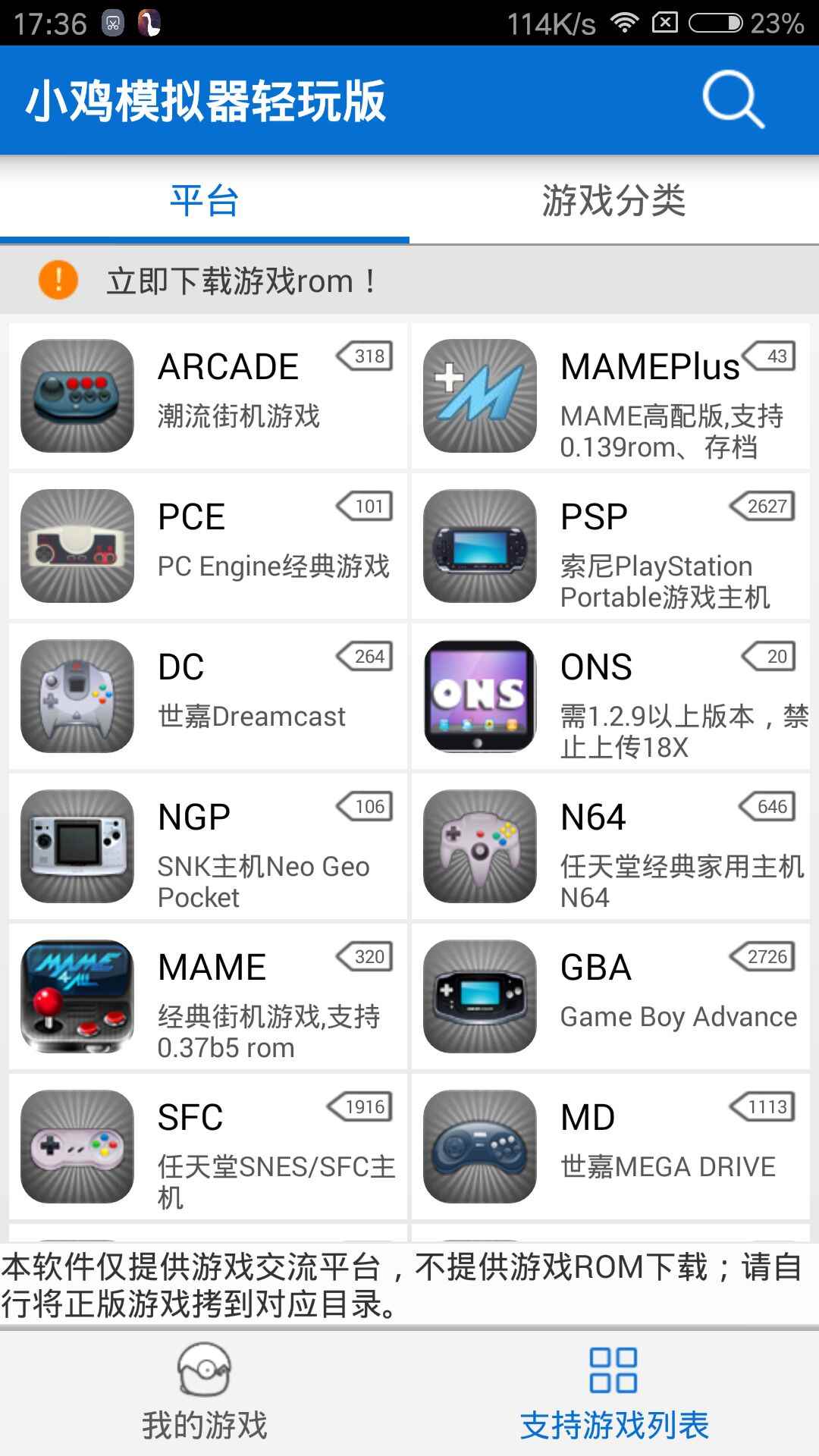Open the 立即下载游戏rom banner
Viewport: 819px width, 1456px height.
409,281
